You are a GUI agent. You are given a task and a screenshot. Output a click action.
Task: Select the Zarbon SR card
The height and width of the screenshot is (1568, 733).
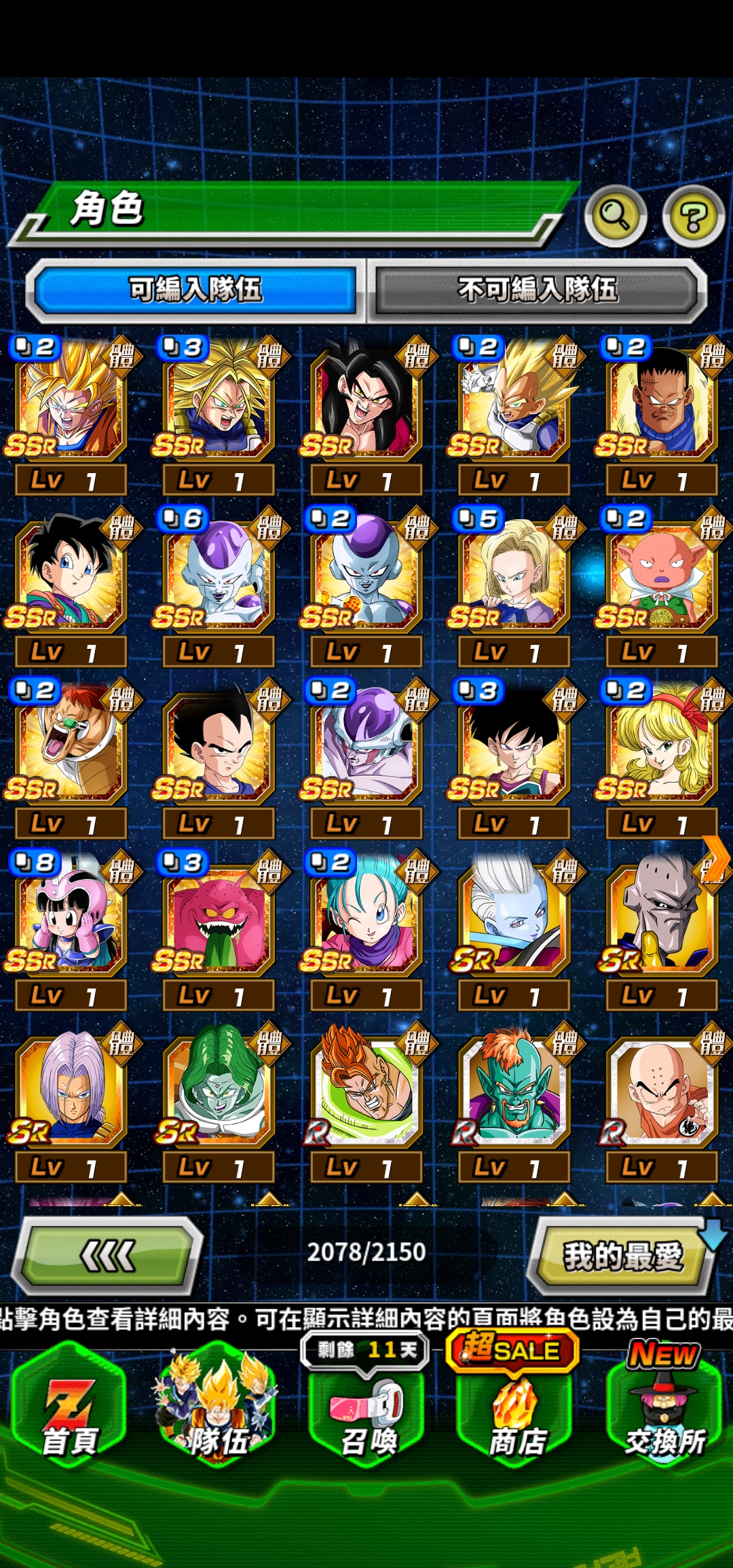tap(217, 1090)
